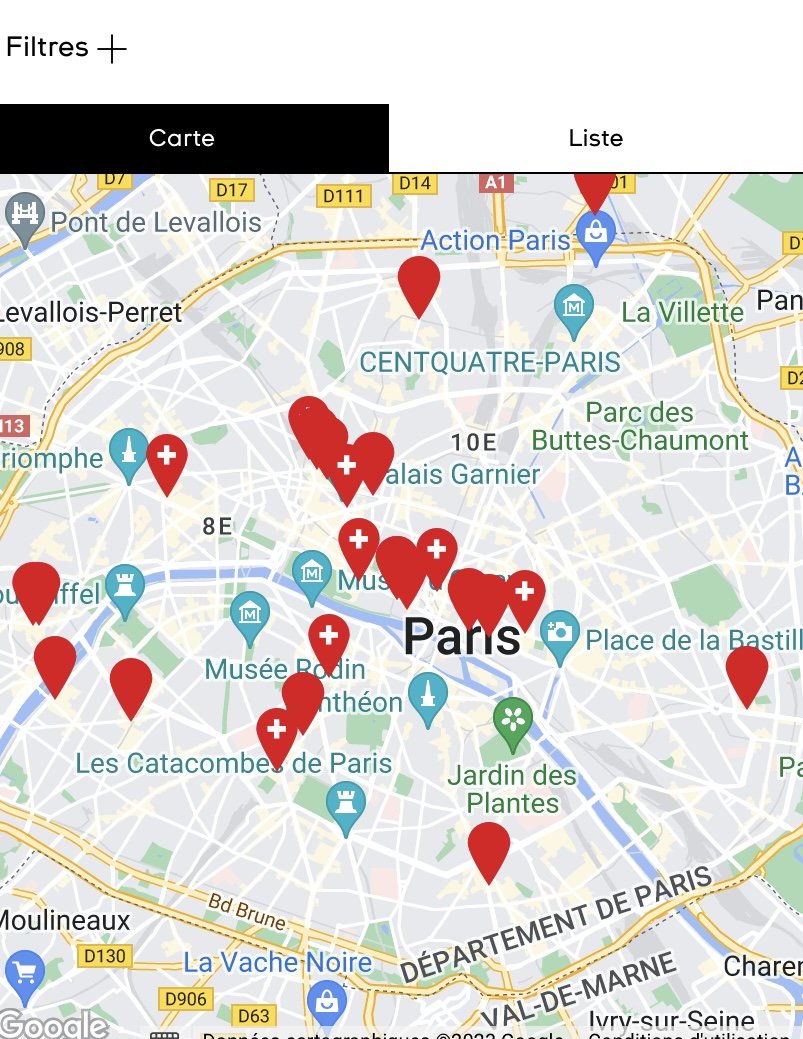Tap the La Villette museum marker
Image resolution: width=803 pixels, height=1039 pixels.
point(574,306)
